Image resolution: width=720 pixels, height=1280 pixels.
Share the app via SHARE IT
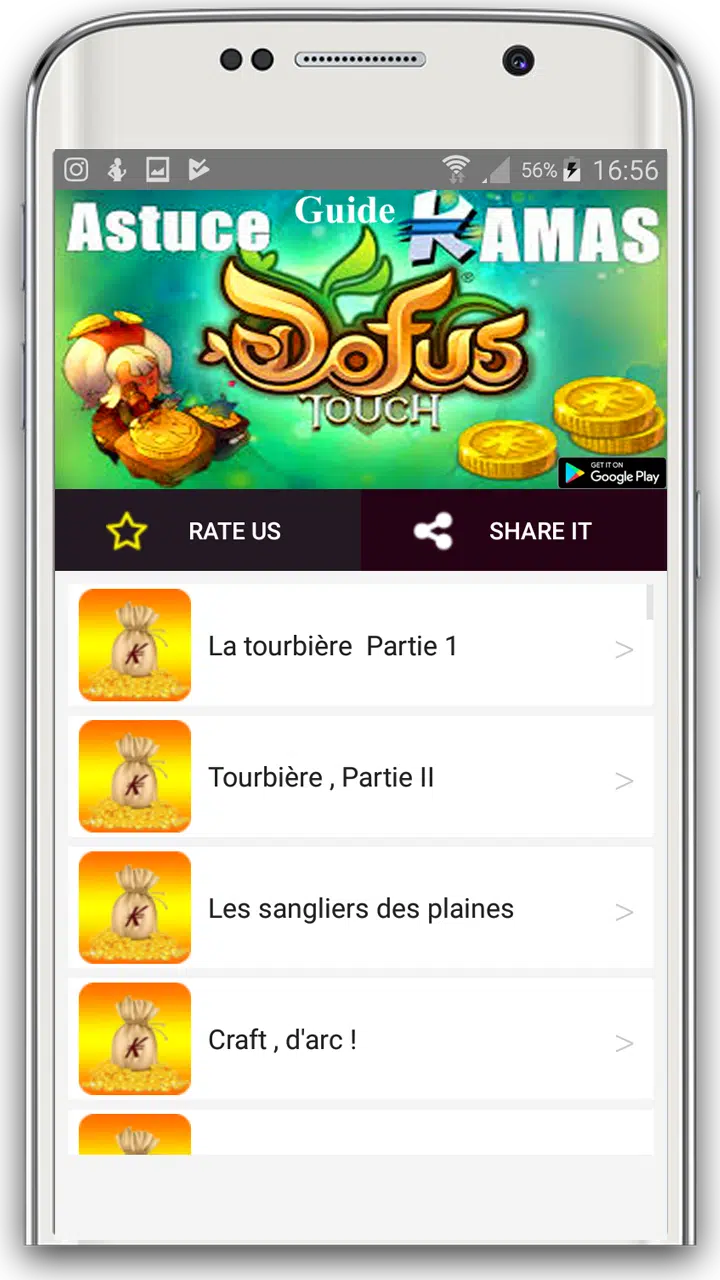point(513,531)
